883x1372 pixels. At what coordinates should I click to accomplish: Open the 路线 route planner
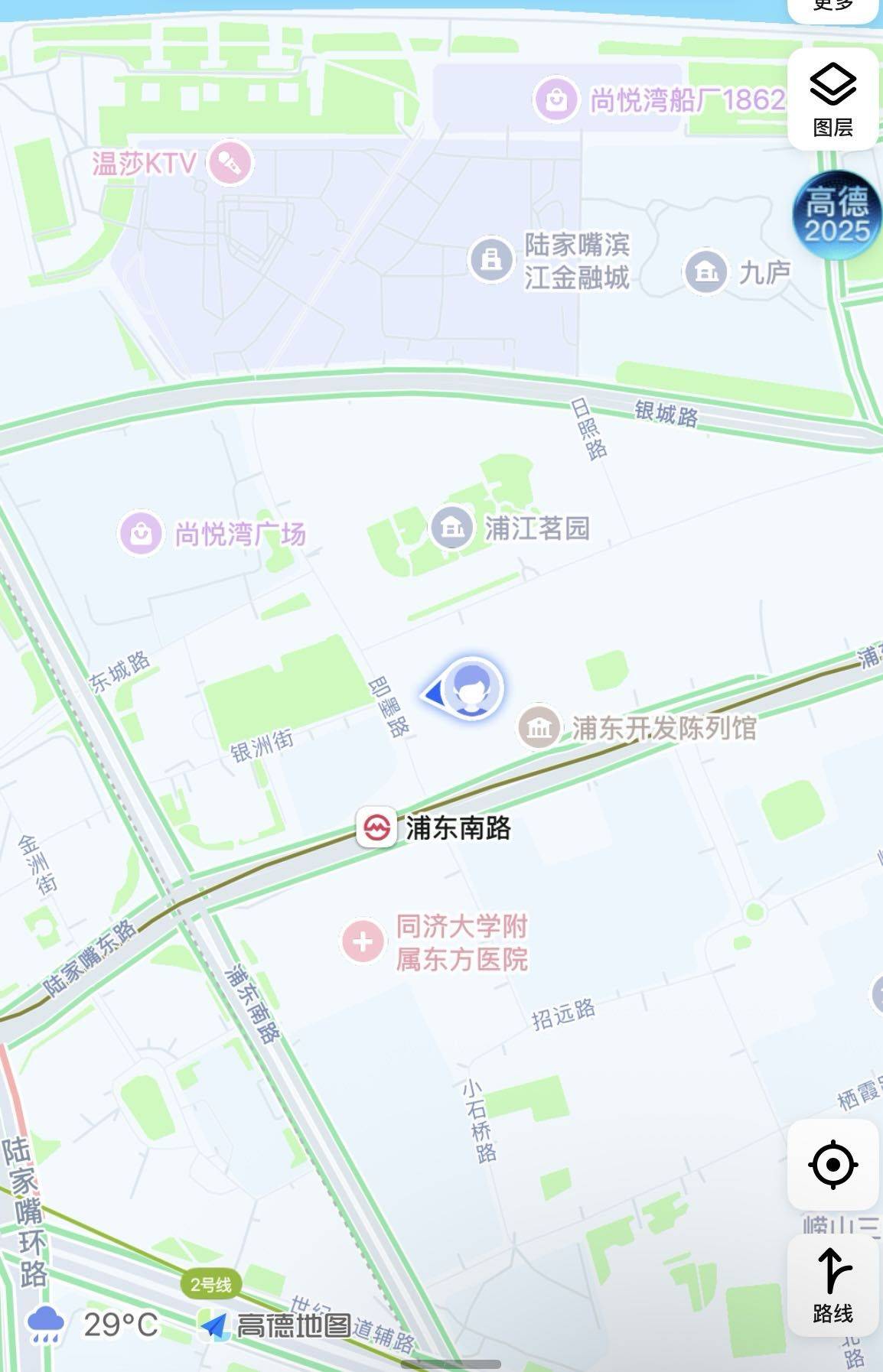[832, 1286]
